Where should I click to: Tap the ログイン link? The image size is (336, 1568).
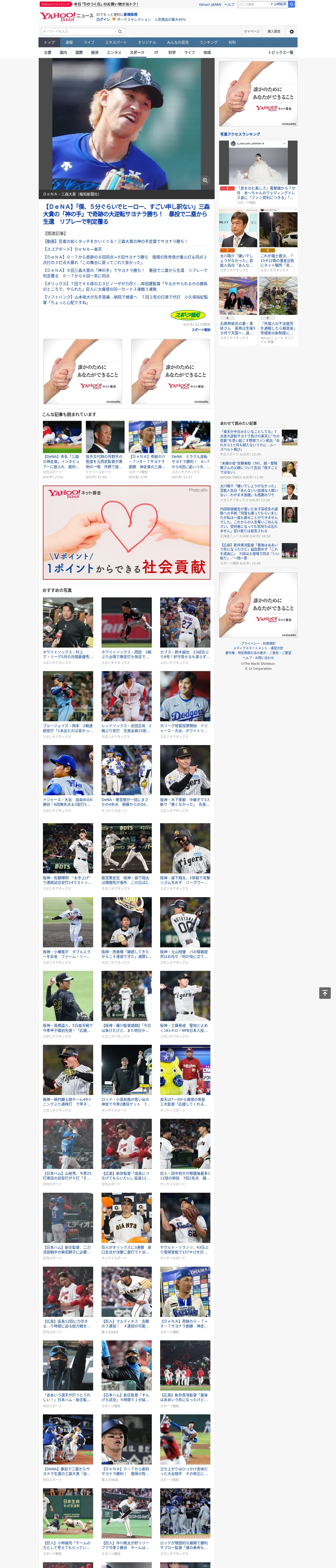click(103, 20)
